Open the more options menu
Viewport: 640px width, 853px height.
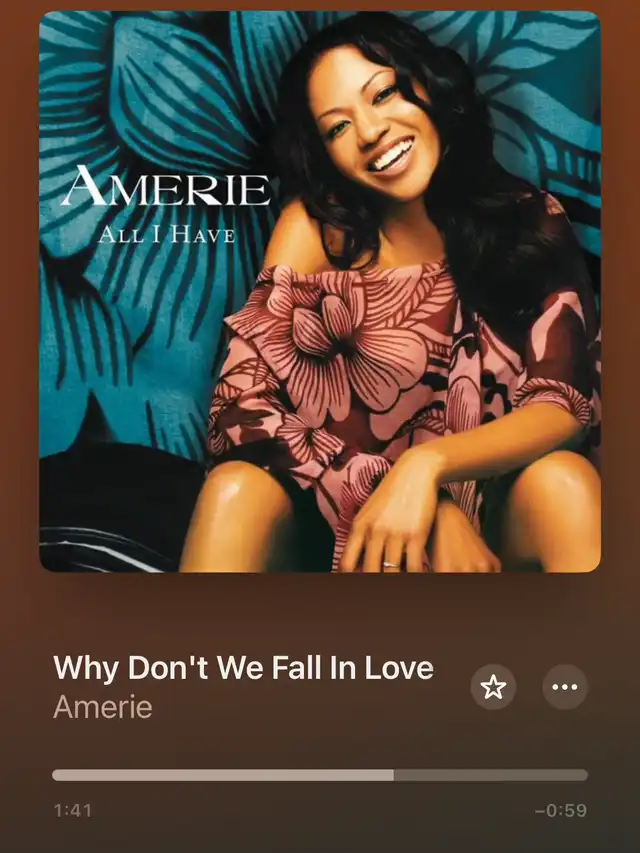point(565,687)
